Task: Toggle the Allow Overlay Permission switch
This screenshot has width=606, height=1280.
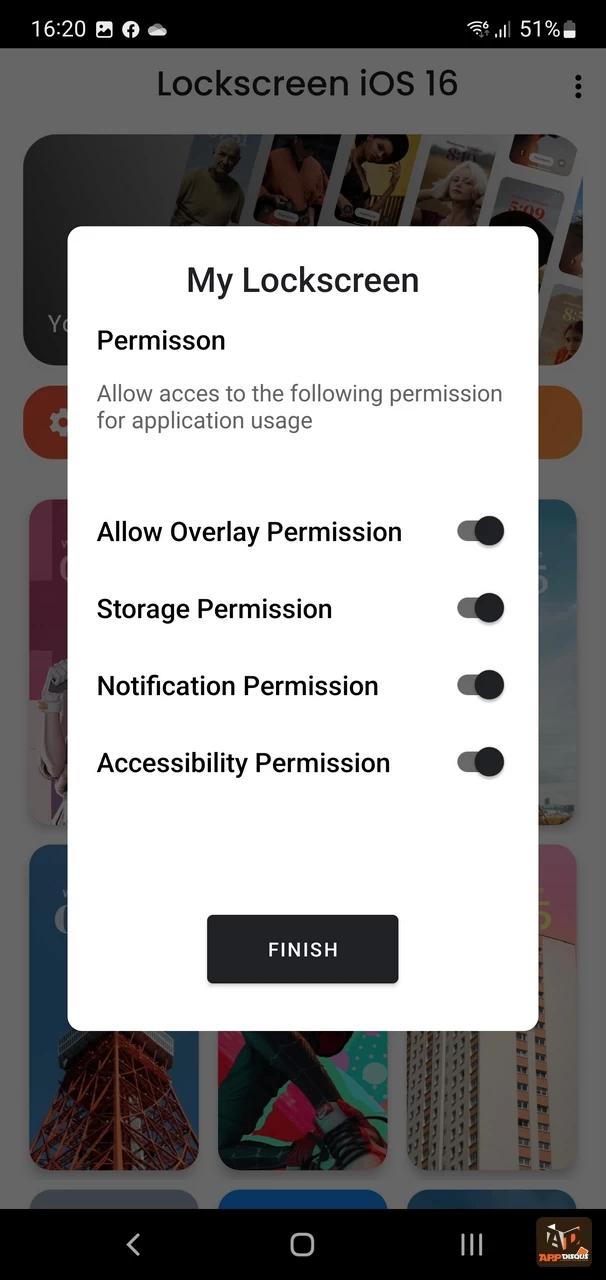Action: pos(480,531)
